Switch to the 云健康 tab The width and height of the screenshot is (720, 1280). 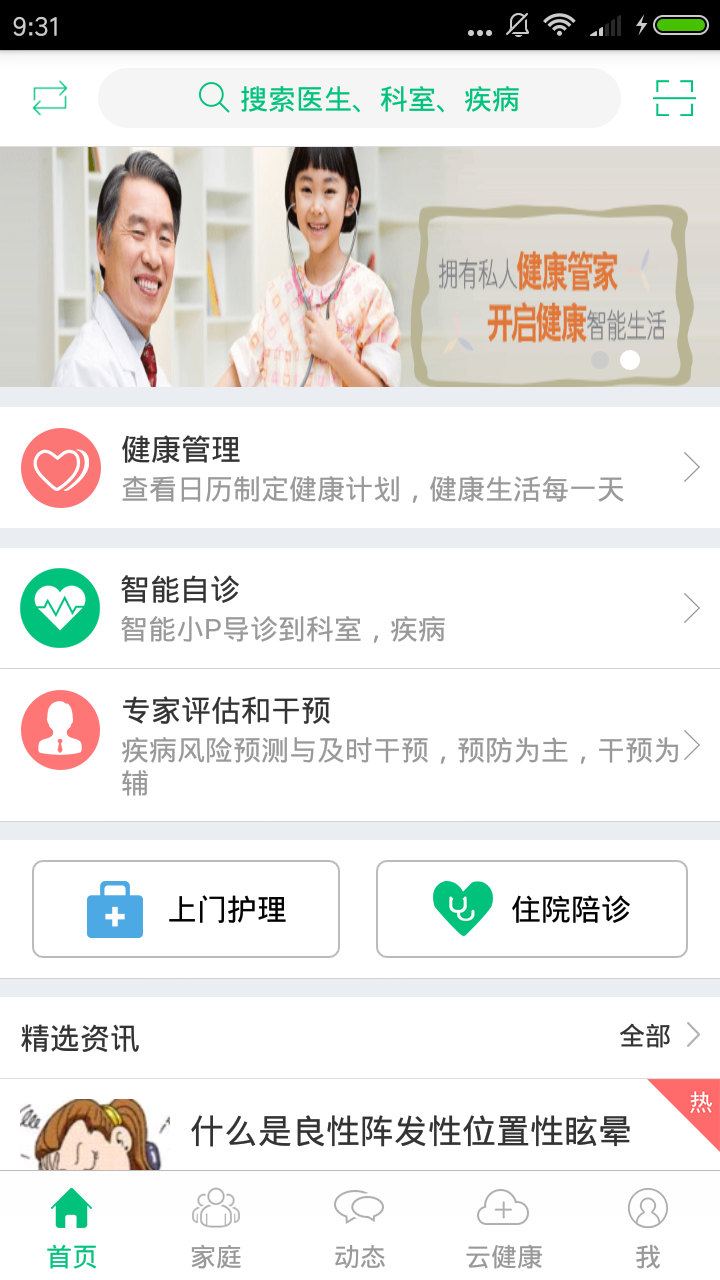tap(503, 1227)
